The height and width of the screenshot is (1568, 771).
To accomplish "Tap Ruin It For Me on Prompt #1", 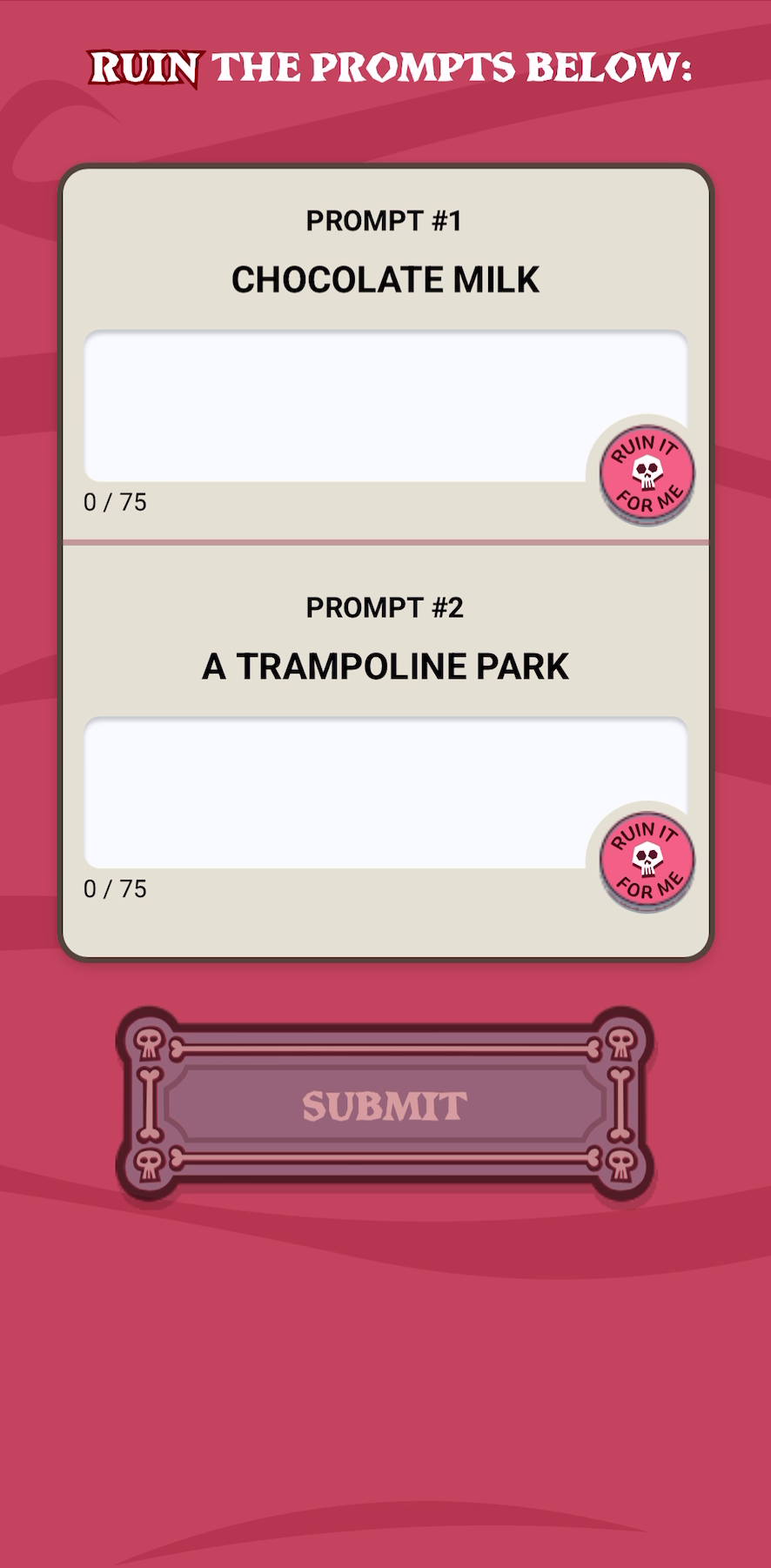I will tap(647, 474).
